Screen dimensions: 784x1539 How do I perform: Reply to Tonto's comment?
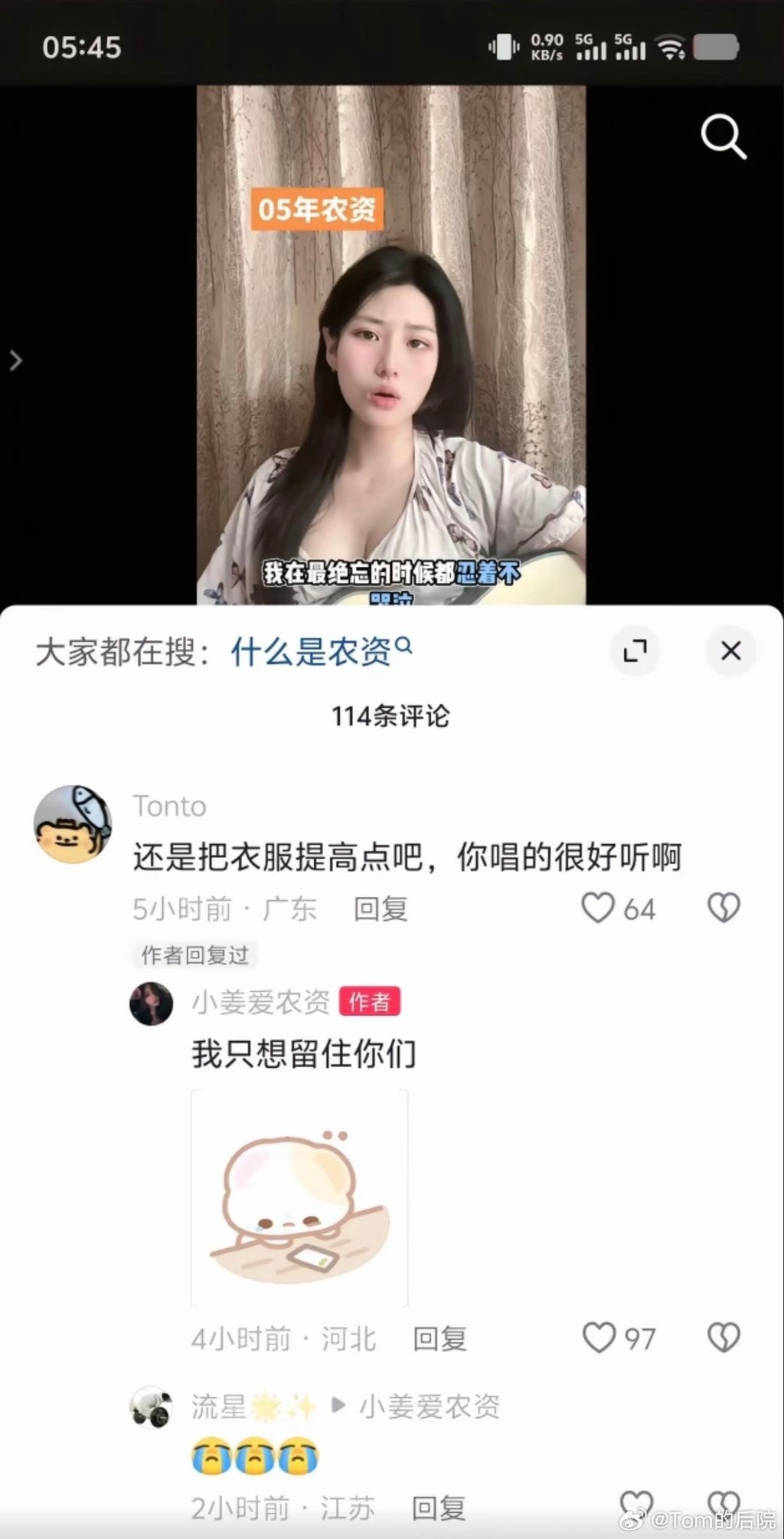[x=381, y=909]
